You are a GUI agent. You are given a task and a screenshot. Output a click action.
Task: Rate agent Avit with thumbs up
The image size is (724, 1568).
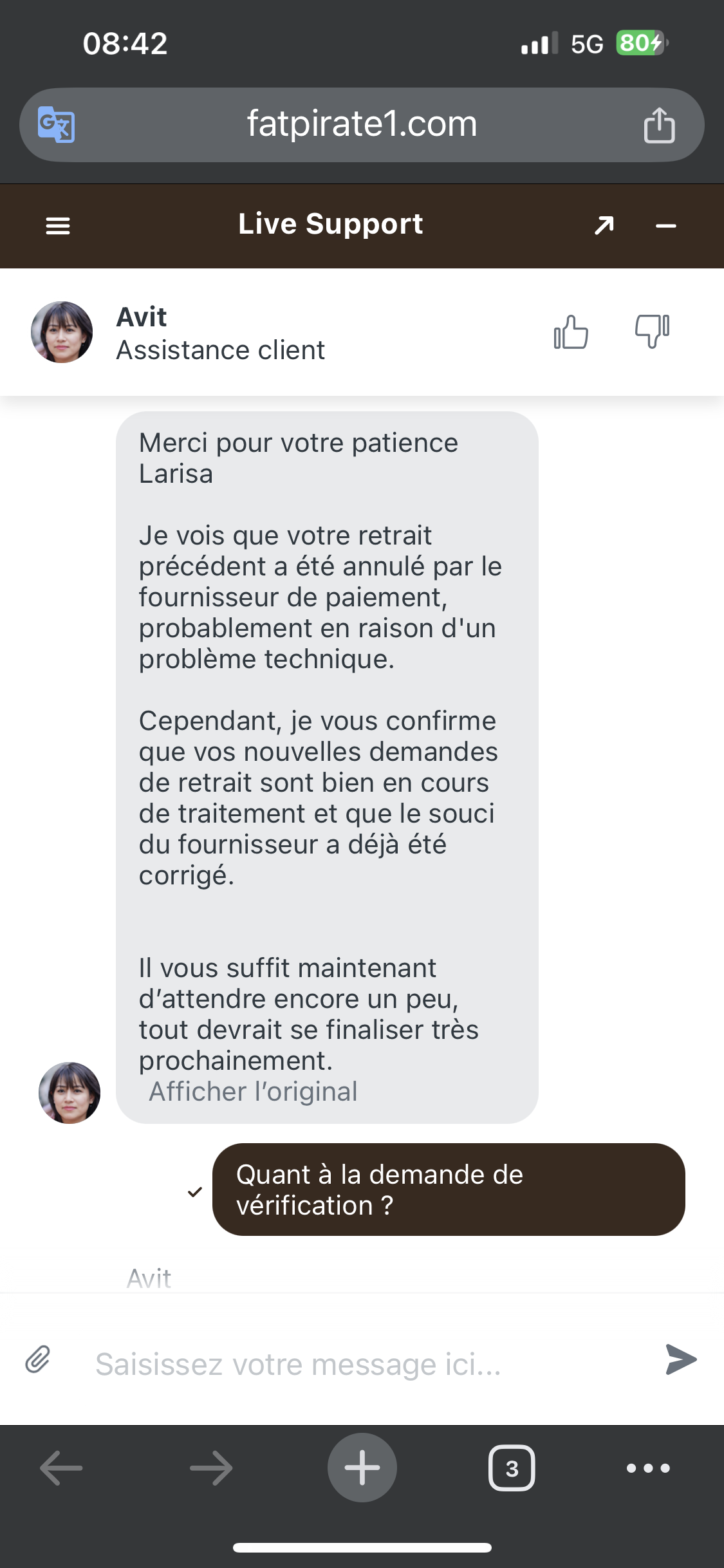coord(571,332)
